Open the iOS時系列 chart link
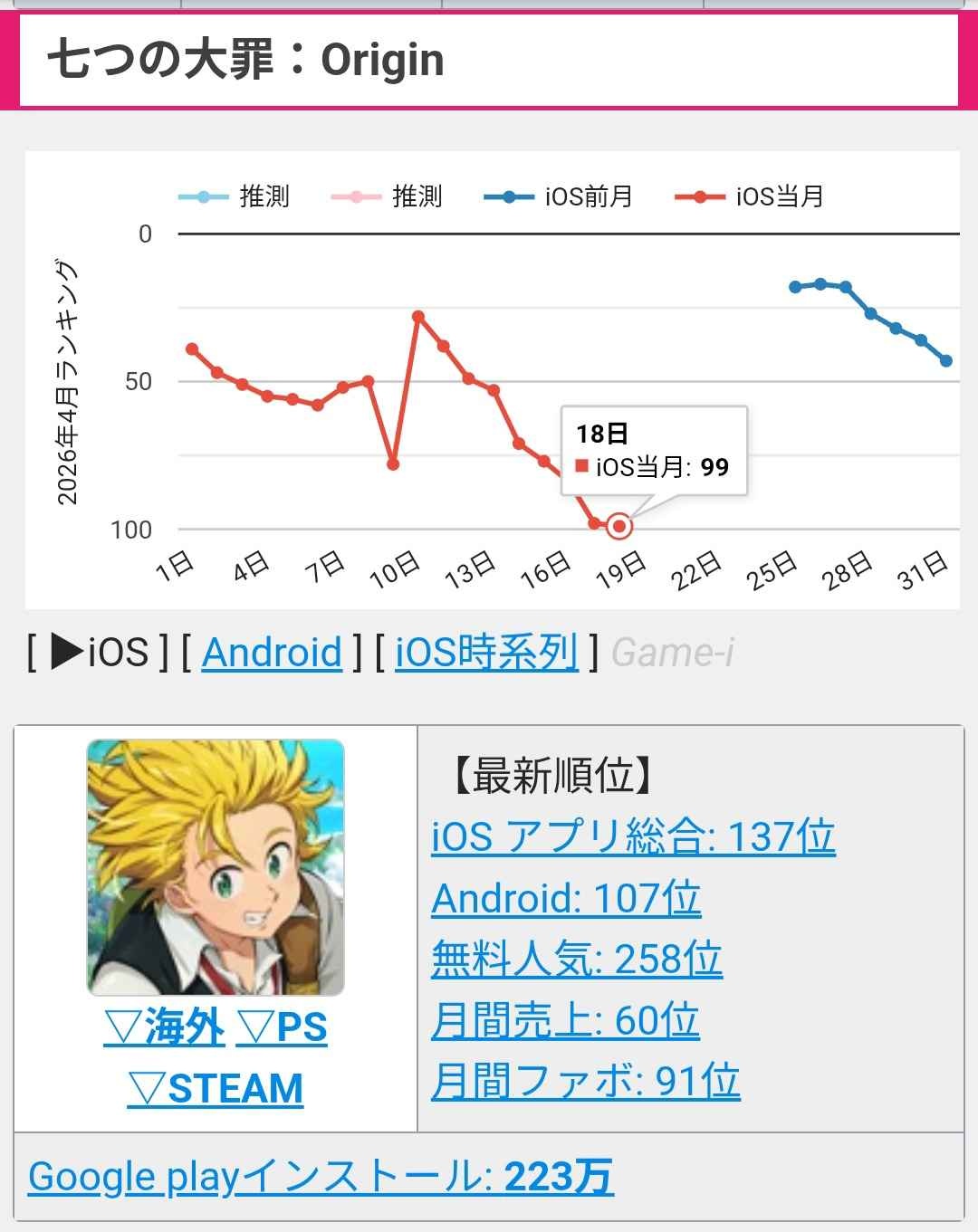This screenshot has width=978, height=1232. click(486, 653)
